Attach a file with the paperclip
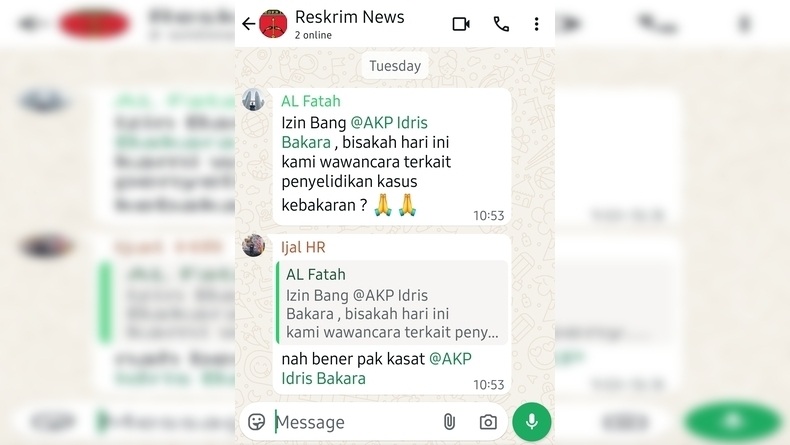 (449, 422)
